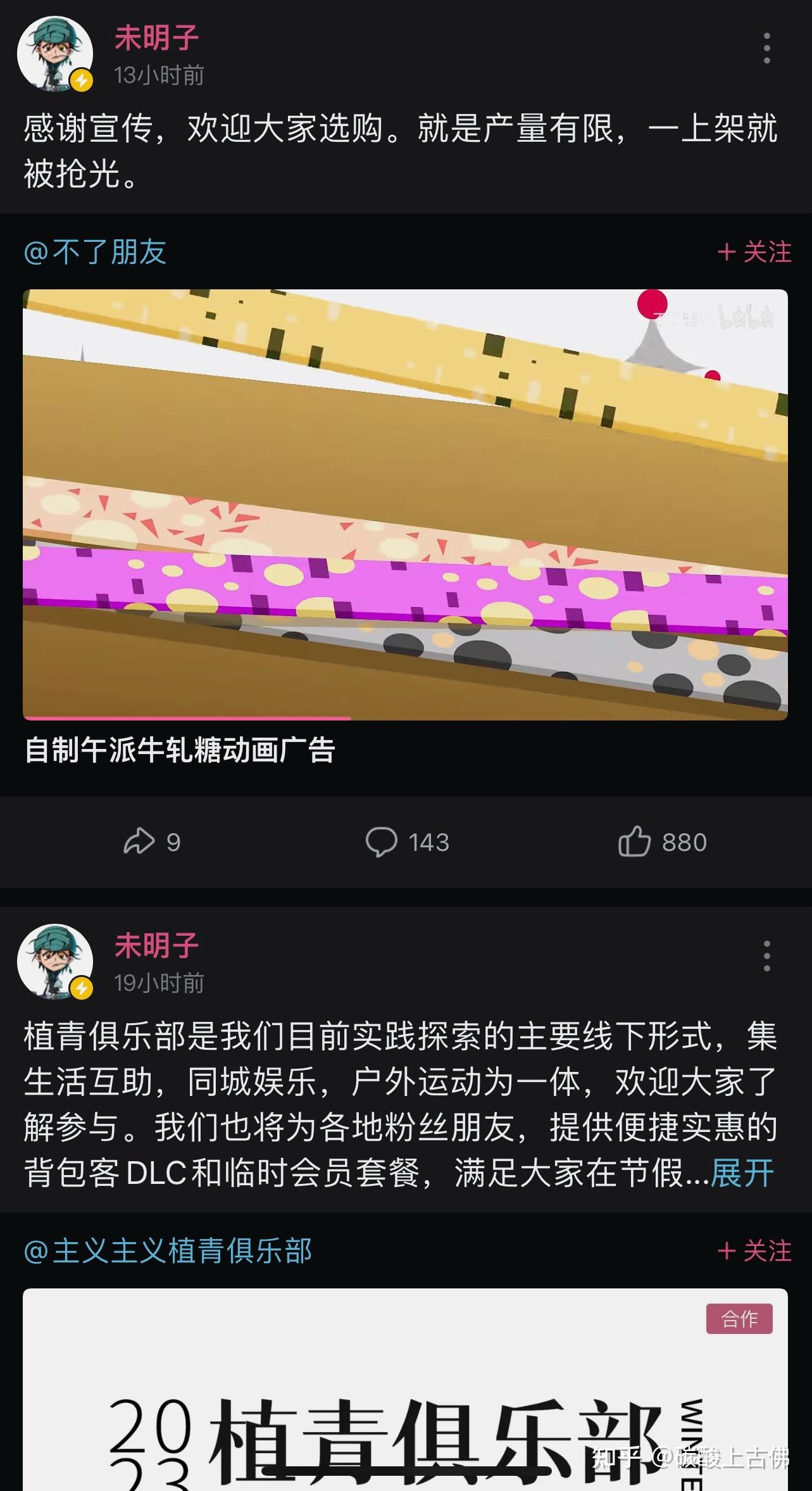Open the @主义主义植青俱乐部 profile link

pos(168,1251)
